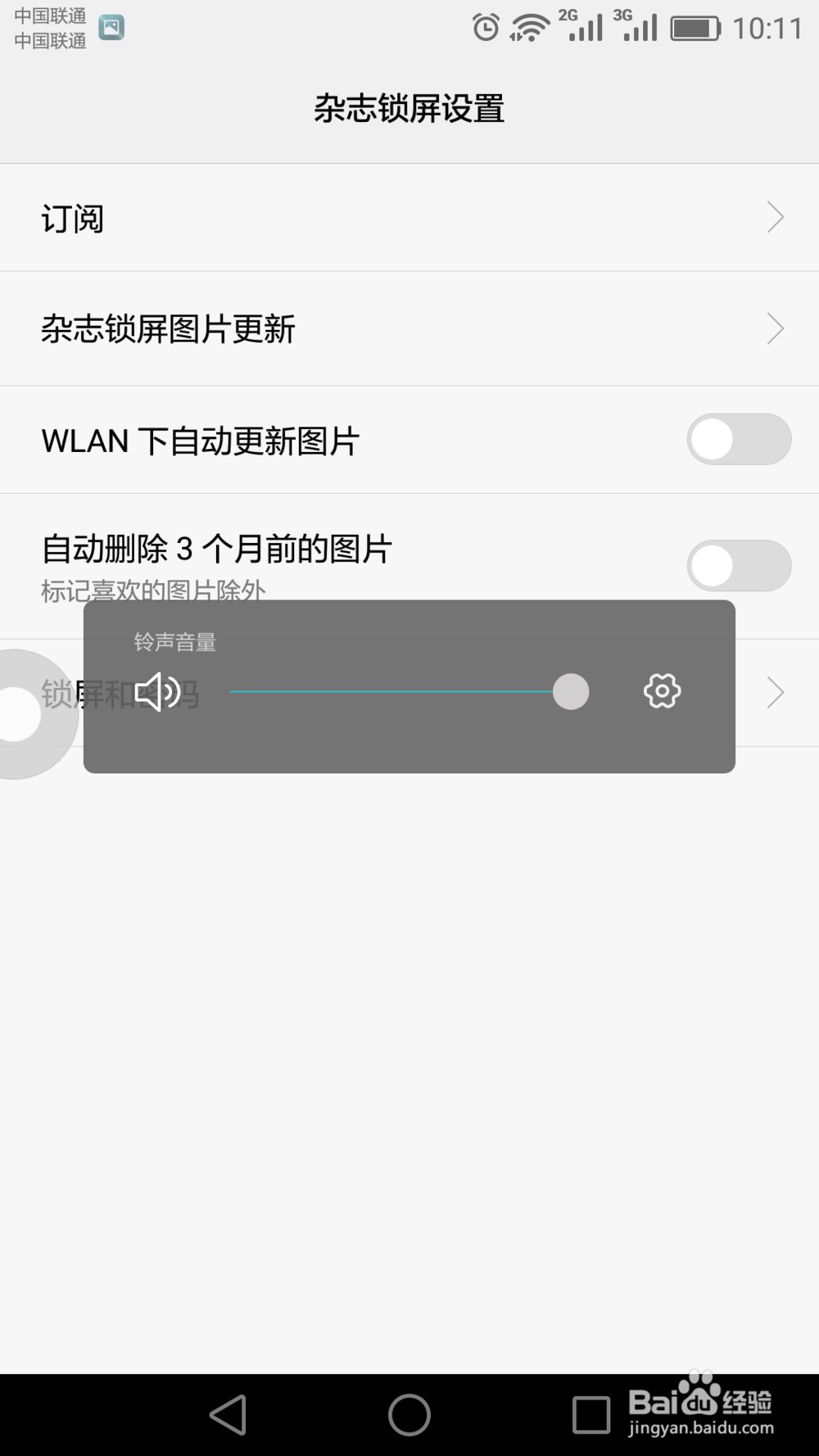Tap the alarm clock status bar icon
The image size is (819, 1456).
pyautogui.click(x=485, y=27)
